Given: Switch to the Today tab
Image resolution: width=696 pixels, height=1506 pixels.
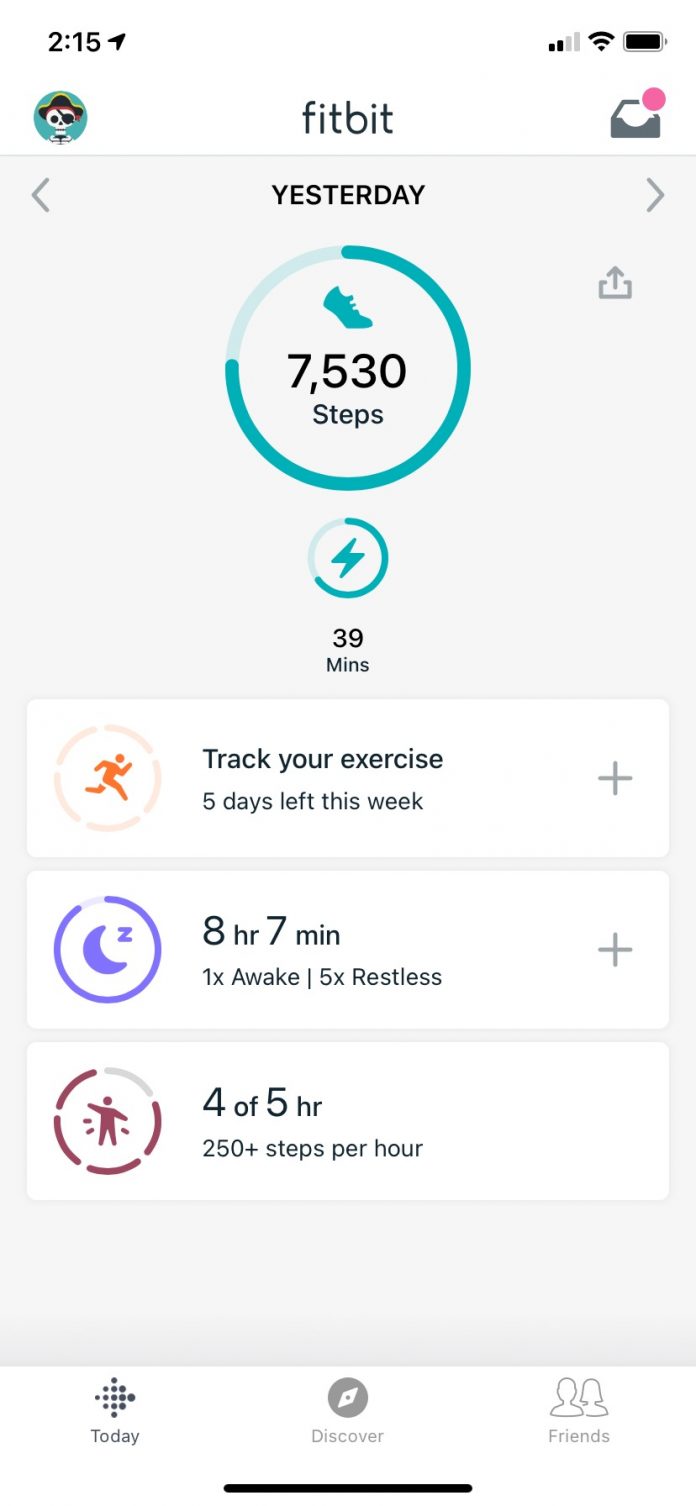Looking at the screenshot, I should 115,1412.
